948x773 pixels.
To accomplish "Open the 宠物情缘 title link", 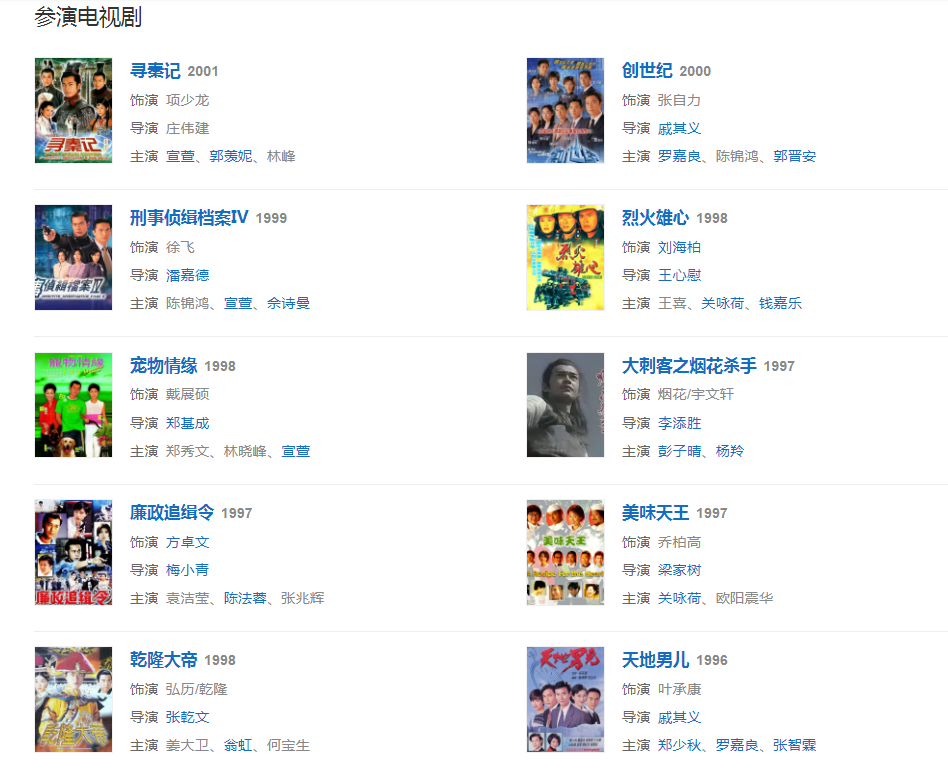I will tap(163, 366).
